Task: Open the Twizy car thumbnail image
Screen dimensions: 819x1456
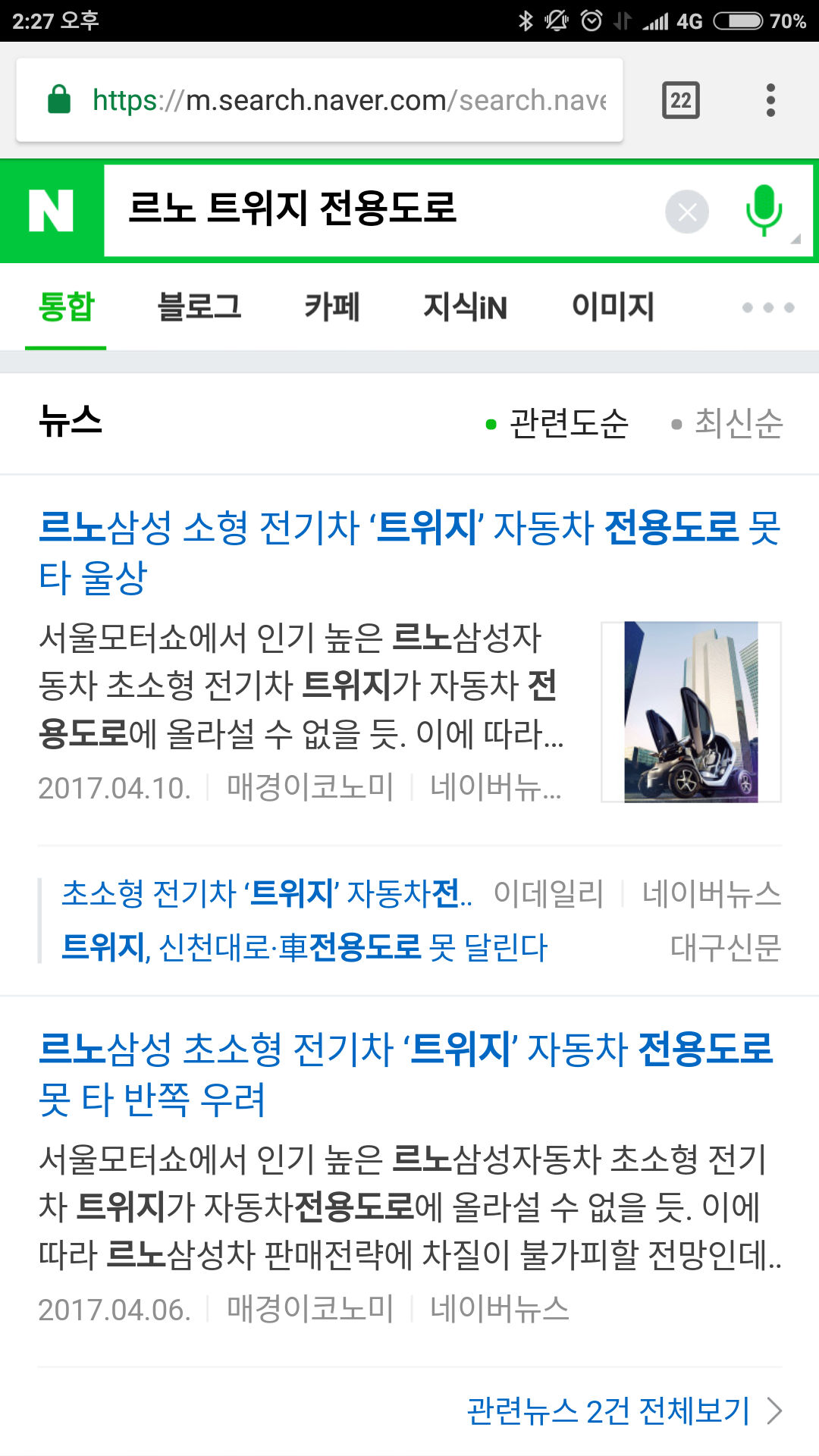Action: (x=691, y=712)
